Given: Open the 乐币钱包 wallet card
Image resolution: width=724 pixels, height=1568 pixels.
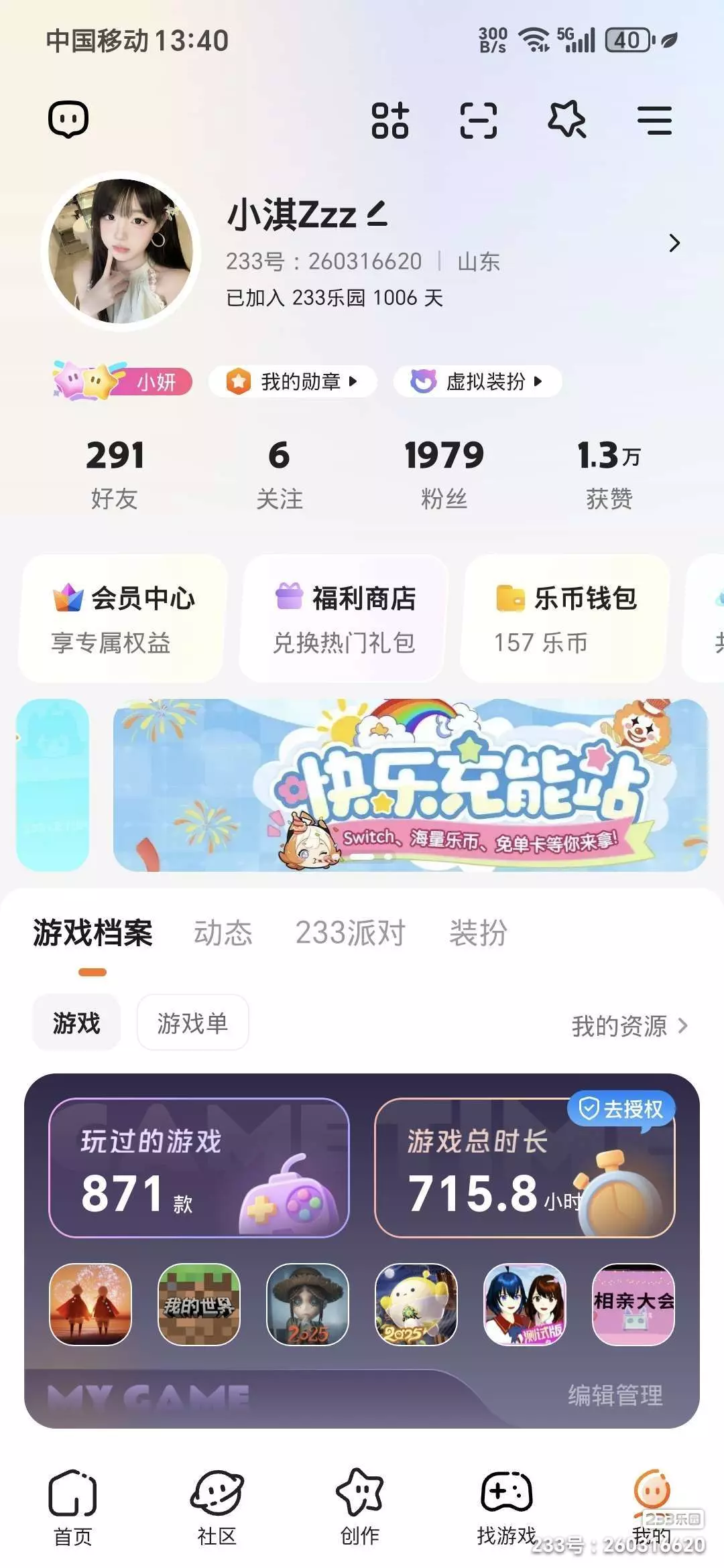Looking at the screenshot, I should click(564, 618).
